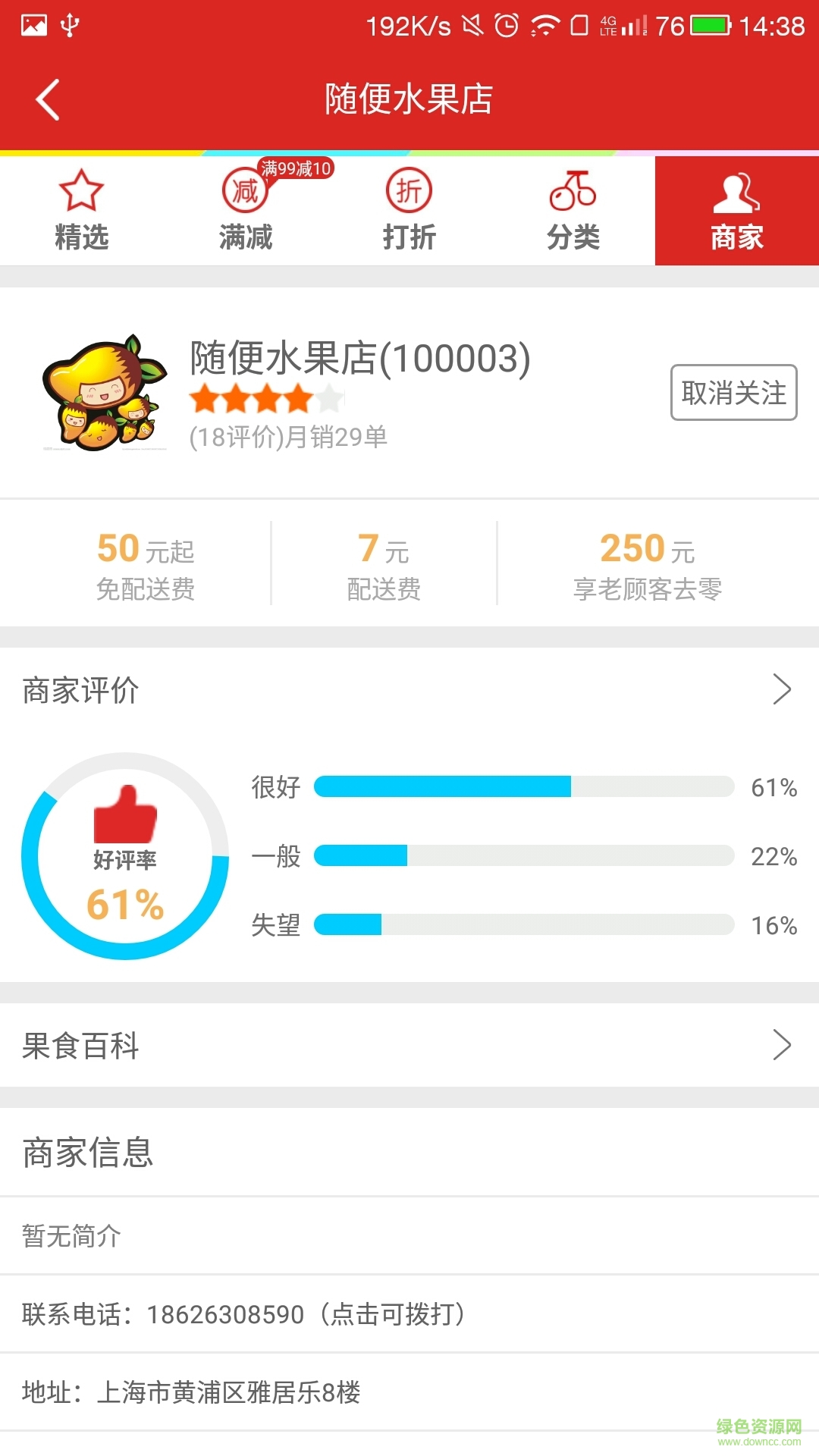The width and height of the screenshot is (819, 1456).
Task: Call the shop via 联系电话 row
Action: pyautogui.click(x=243, y=1314)
